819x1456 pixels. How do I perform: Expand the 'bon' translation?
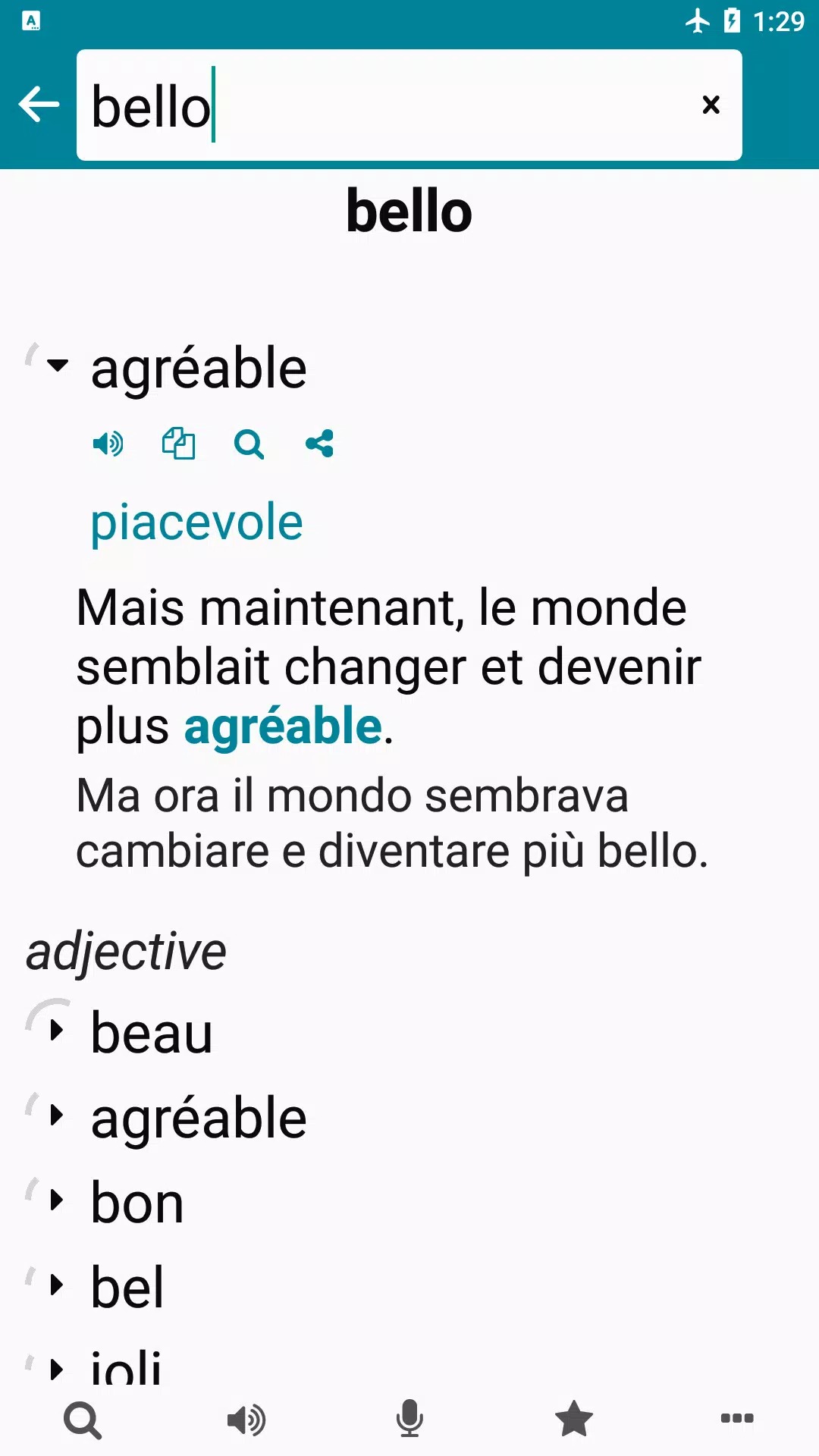[57, 1200]
